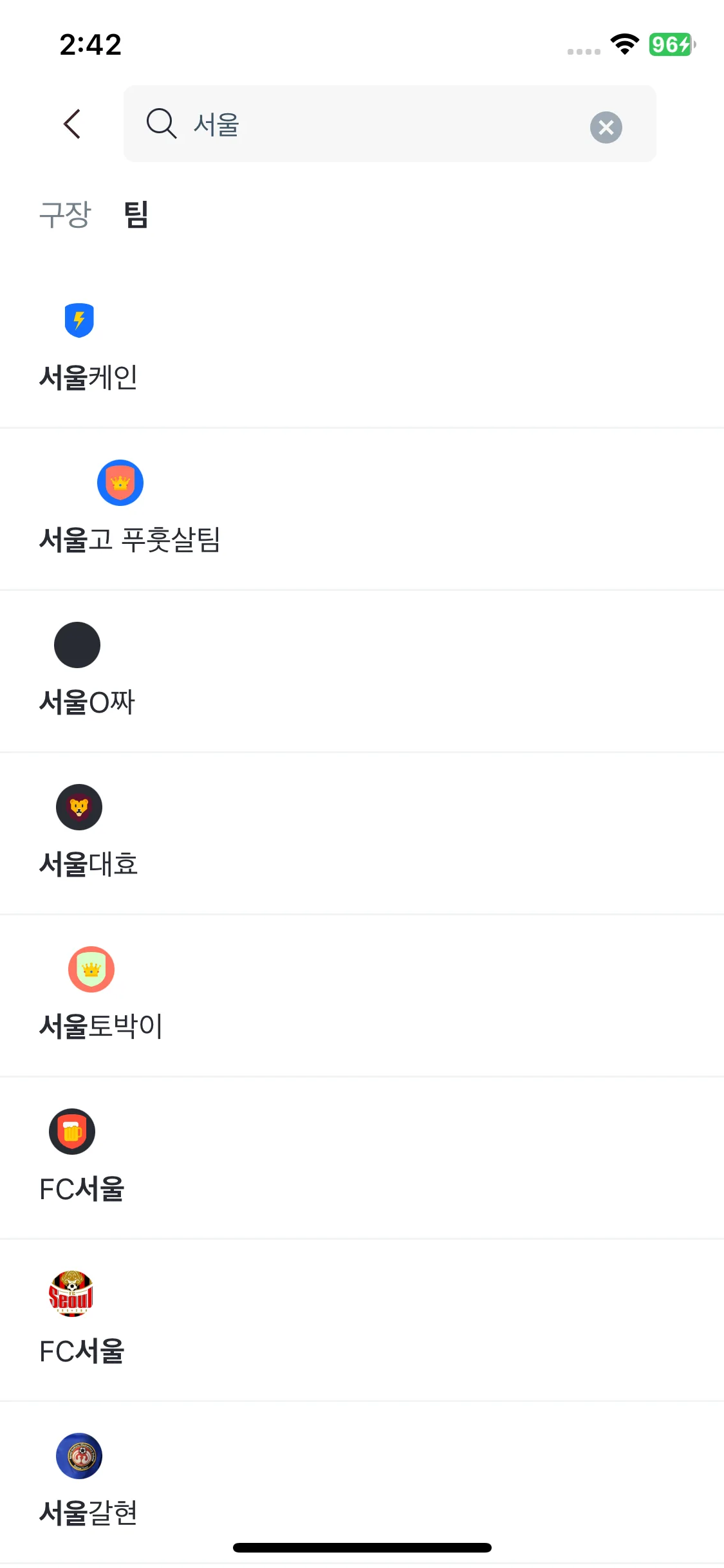This screenshot has height=1568, width=724.
Task: Open the 서울케인 team
Action: point(88,377)
